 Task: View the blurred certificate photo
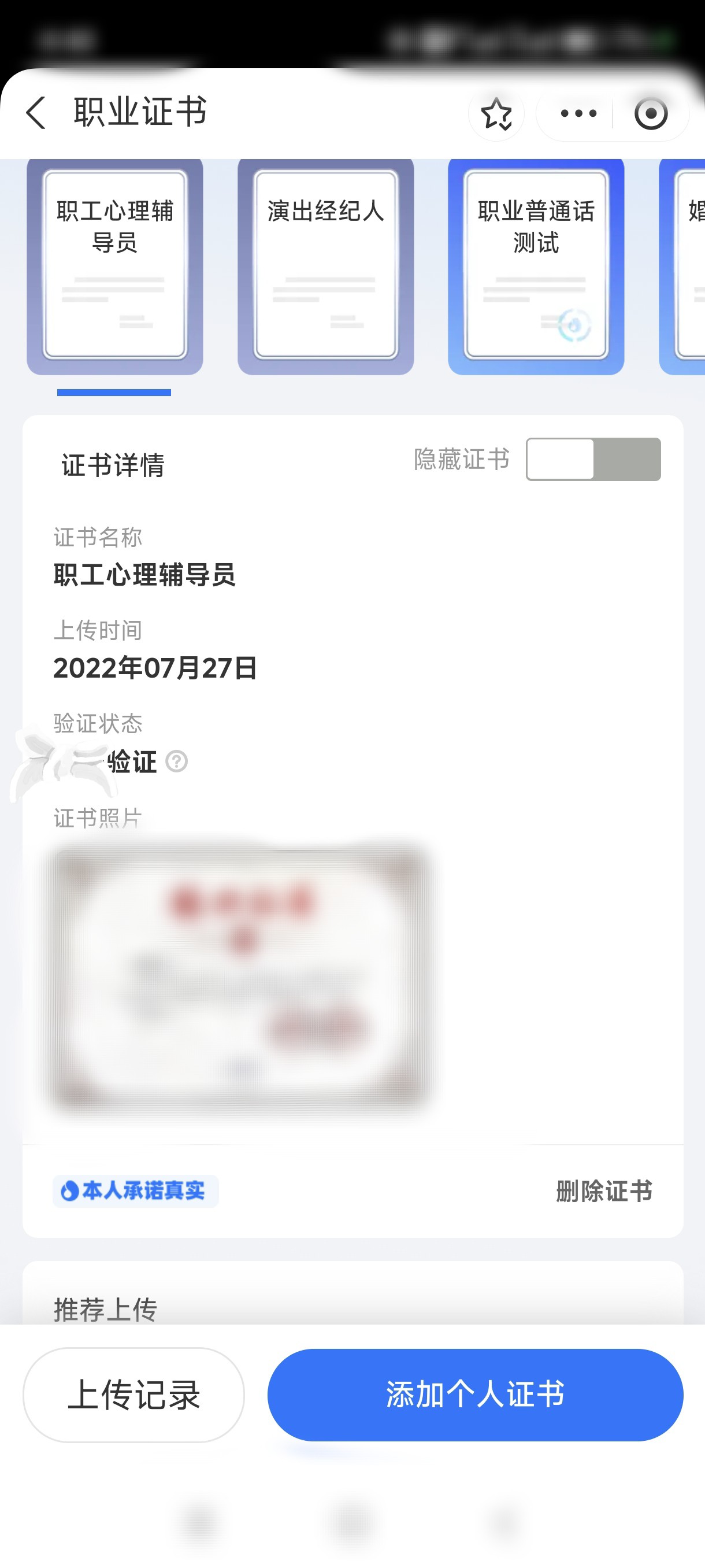(242, 977)
